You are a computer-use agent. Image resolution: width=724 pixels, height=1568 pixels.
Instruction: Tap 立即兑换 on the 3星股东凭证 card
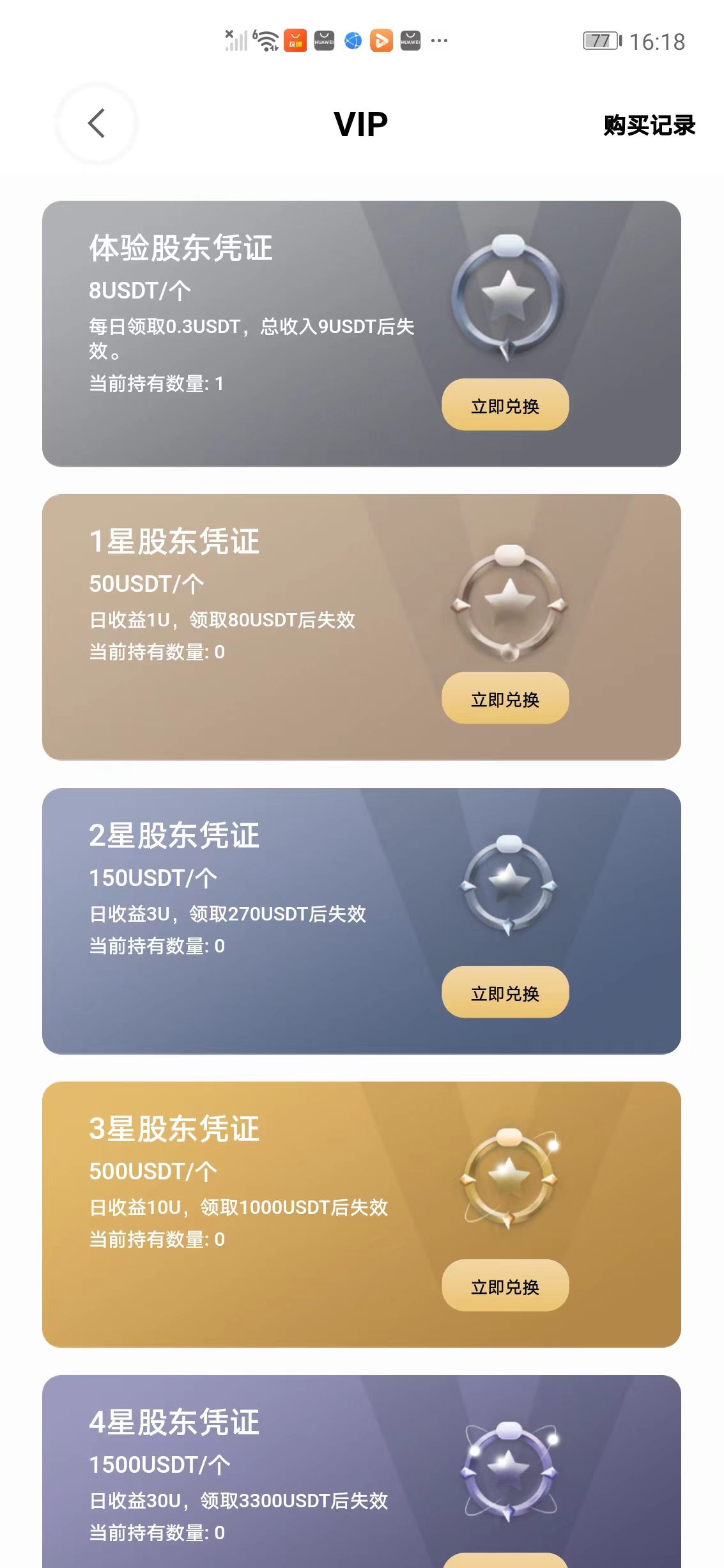505,1285
